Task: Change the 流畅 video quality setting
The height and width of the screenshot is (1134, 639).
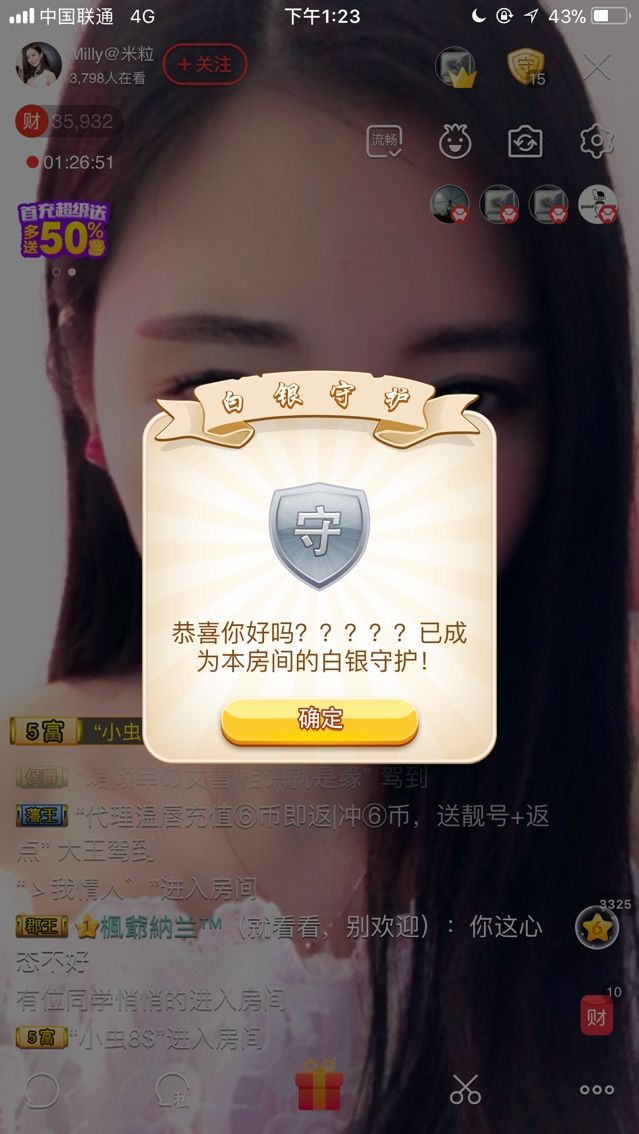Action: pyautogui.click(x=385, y=141)
